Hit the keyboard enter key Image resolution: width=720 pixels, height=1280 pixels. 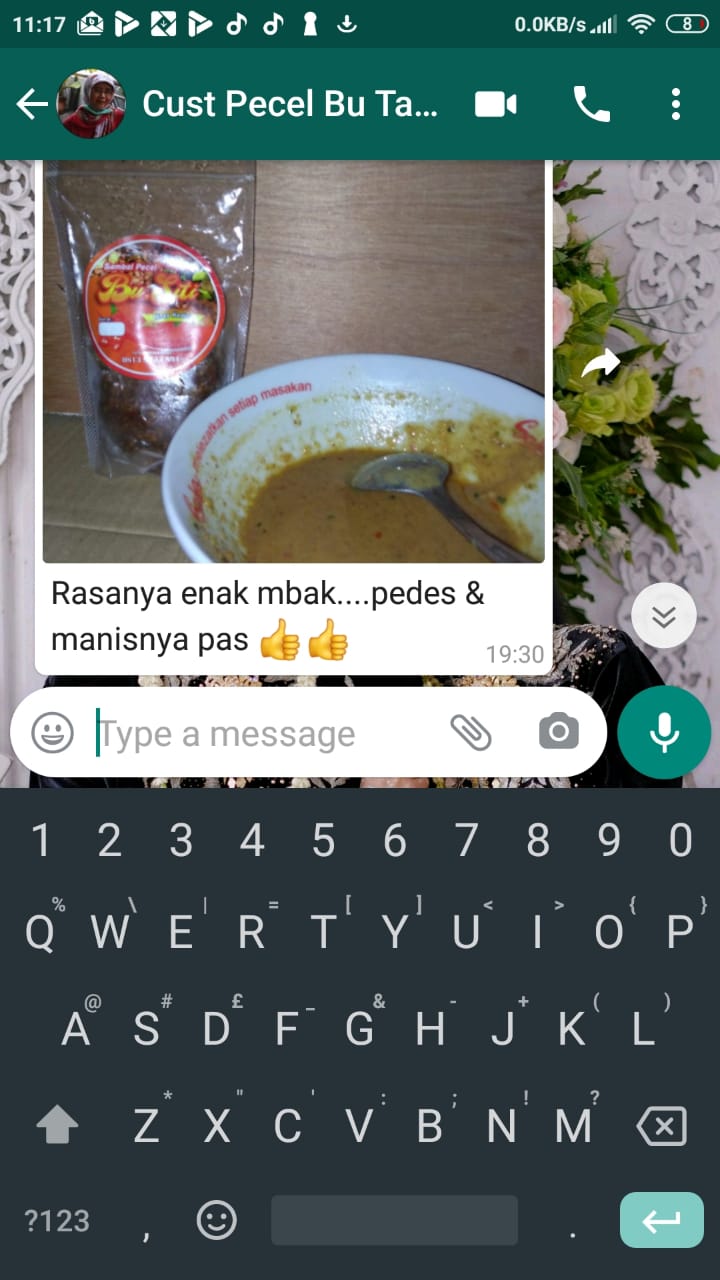tap(661, 1220)
